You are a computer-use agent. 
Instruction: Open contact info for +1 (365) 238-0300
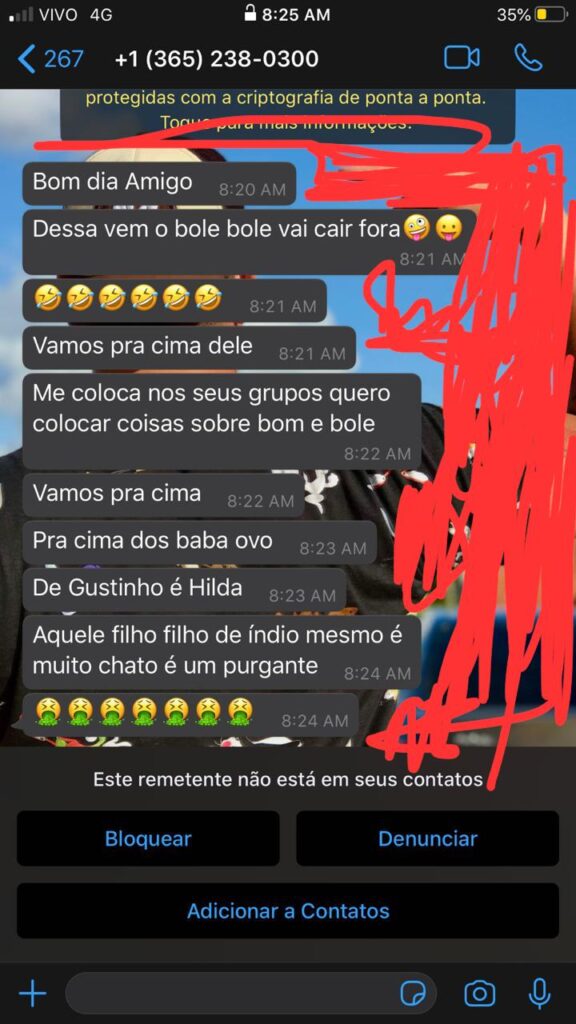[216, 59]
